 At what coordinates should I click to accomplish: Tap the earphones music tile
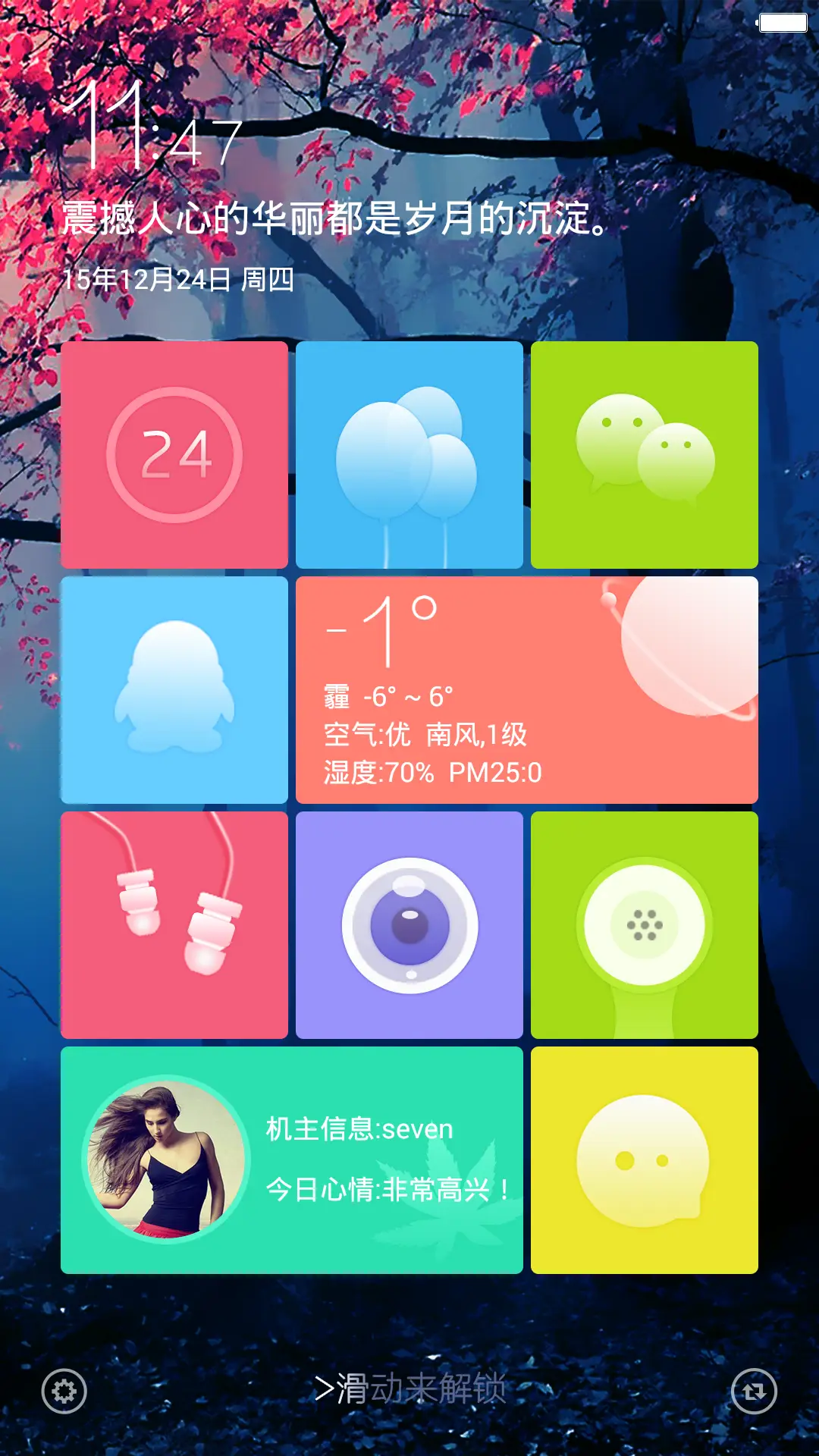[x=174, y=924]
